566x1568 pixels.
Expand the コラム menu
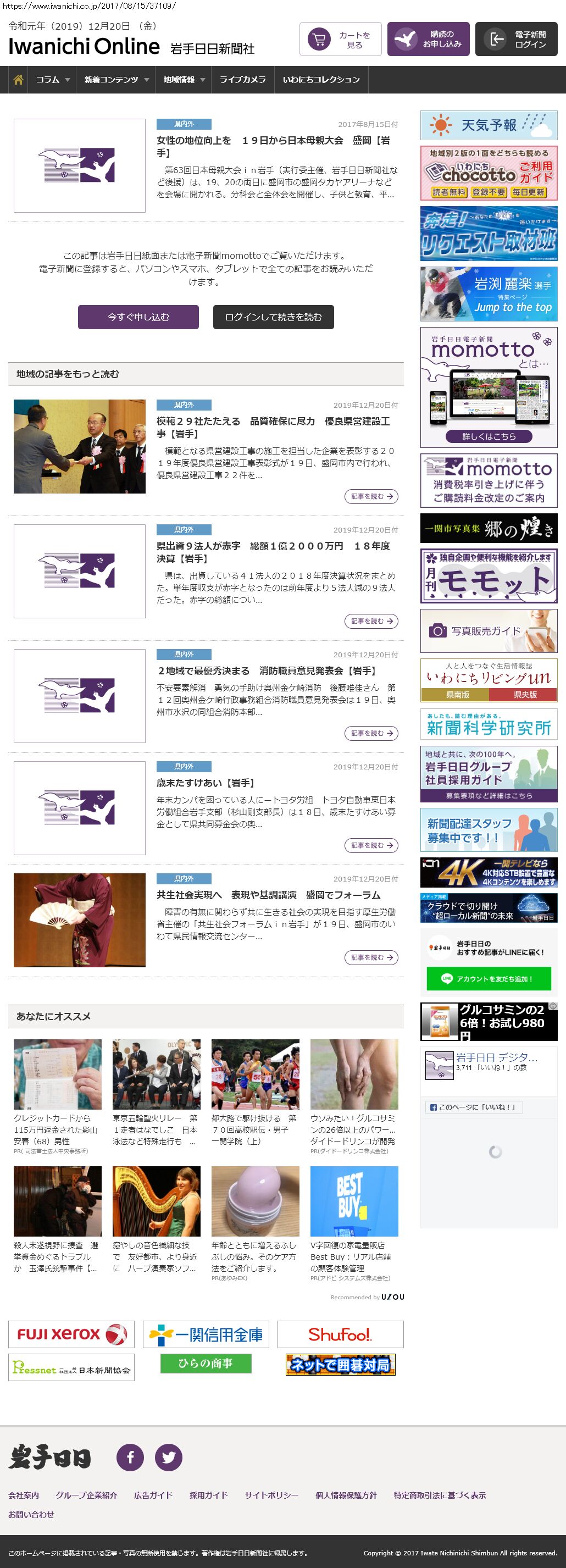(x=52, y=80)
